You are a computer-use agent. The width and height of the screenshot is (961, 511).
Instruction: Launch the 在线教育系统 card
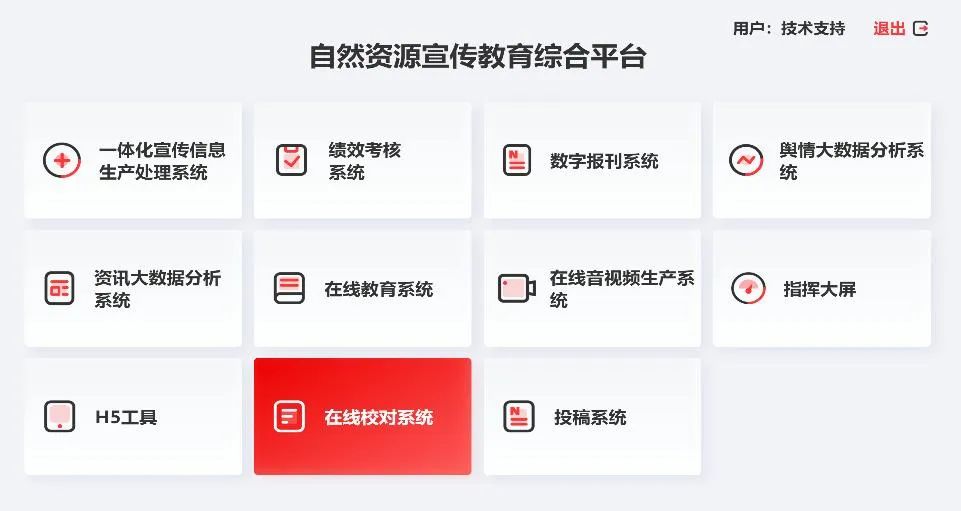coord(362,289)
